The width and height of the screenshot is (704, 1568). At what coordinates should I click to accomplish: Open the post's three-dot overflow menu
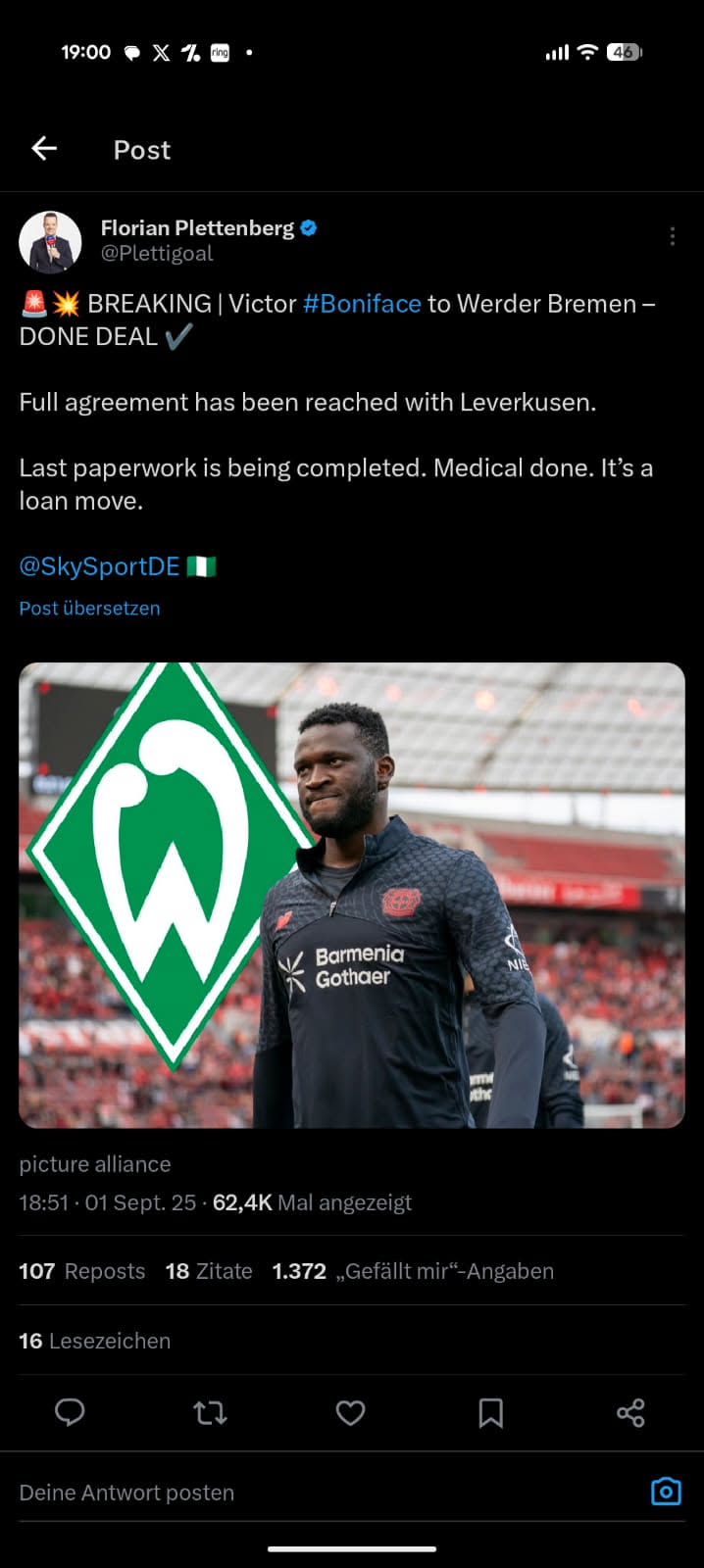[672, 236]
